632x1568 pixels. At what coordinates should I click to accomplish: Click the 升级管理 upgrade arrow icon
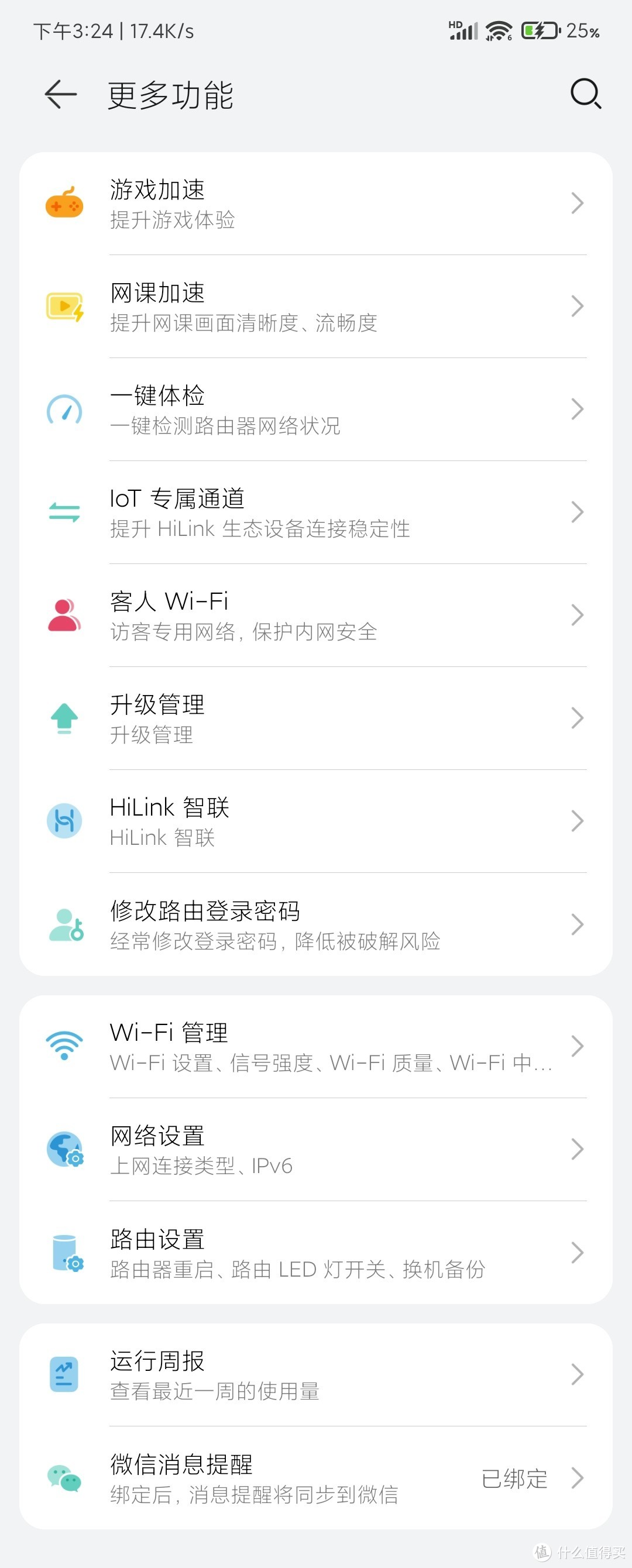64,718
